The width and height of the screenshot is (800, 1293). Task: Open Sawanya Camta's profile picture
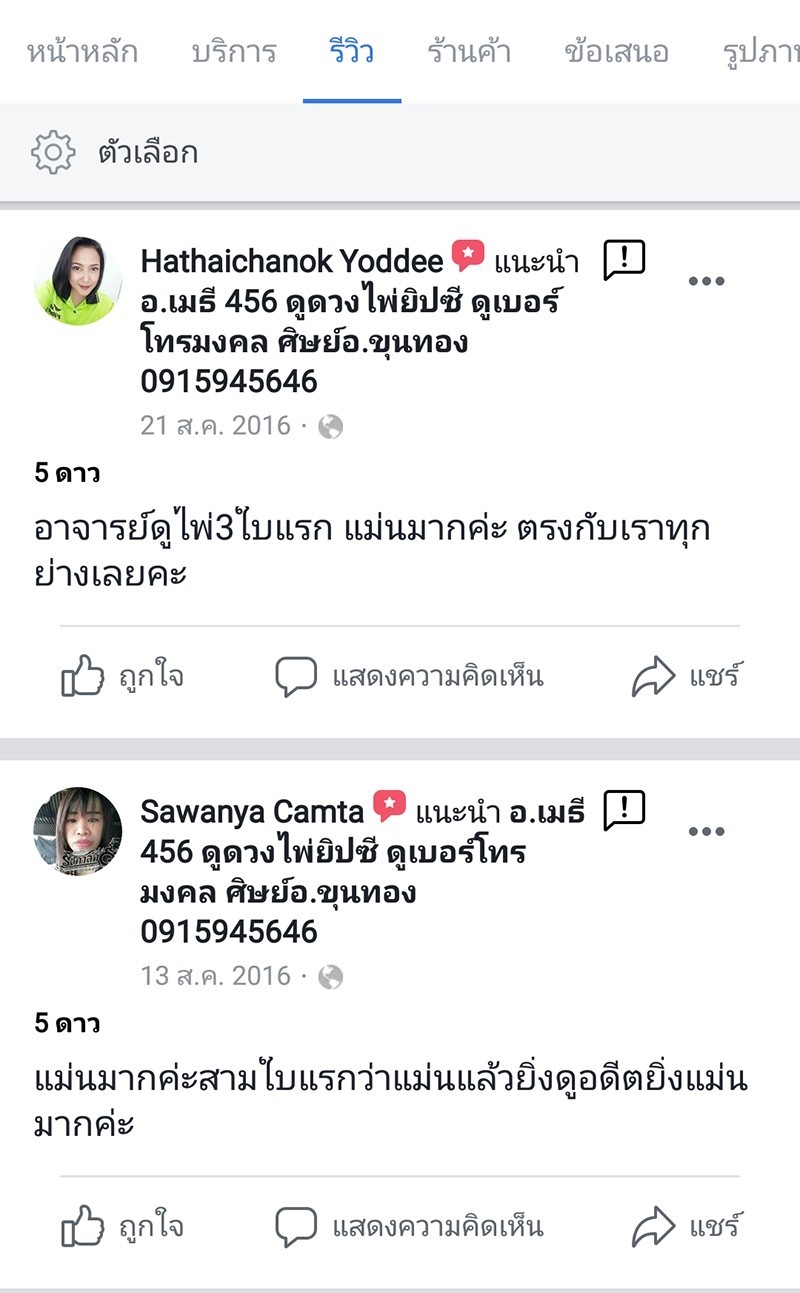coord(78,831)
